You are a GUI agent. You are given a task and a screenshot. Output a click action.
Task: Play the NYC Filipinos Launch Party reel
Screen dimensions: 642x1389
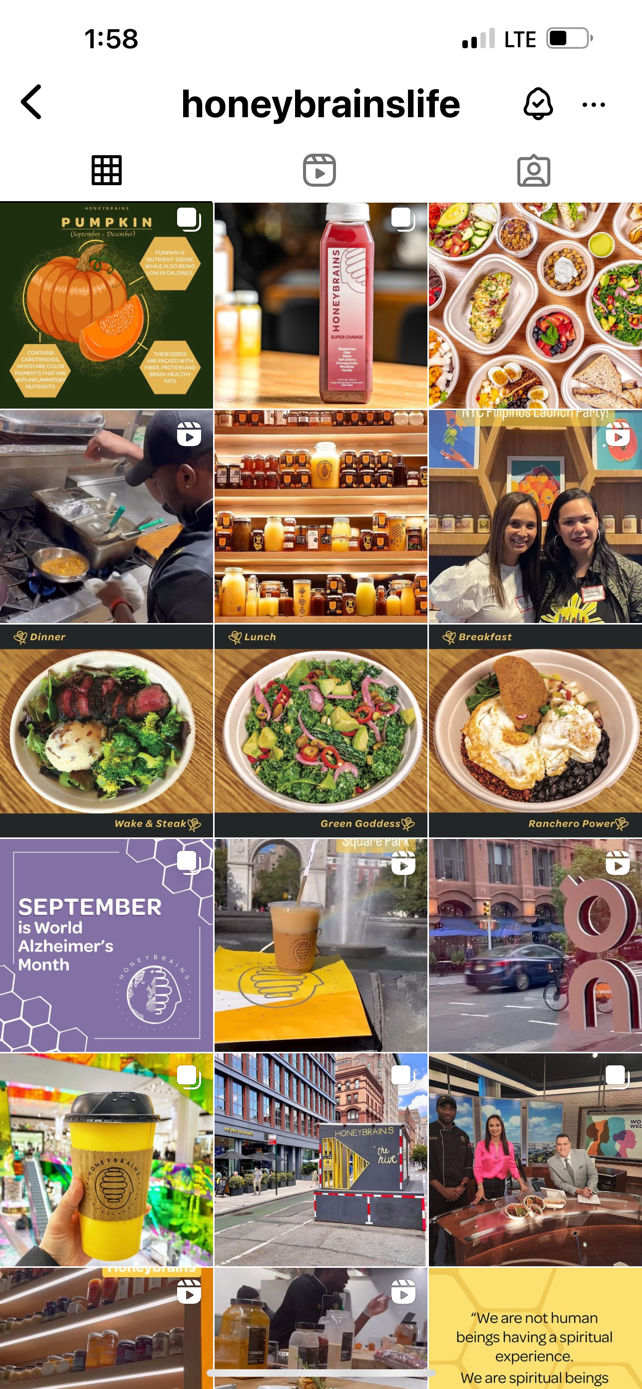pyautogui.click(x=535, y=516)
